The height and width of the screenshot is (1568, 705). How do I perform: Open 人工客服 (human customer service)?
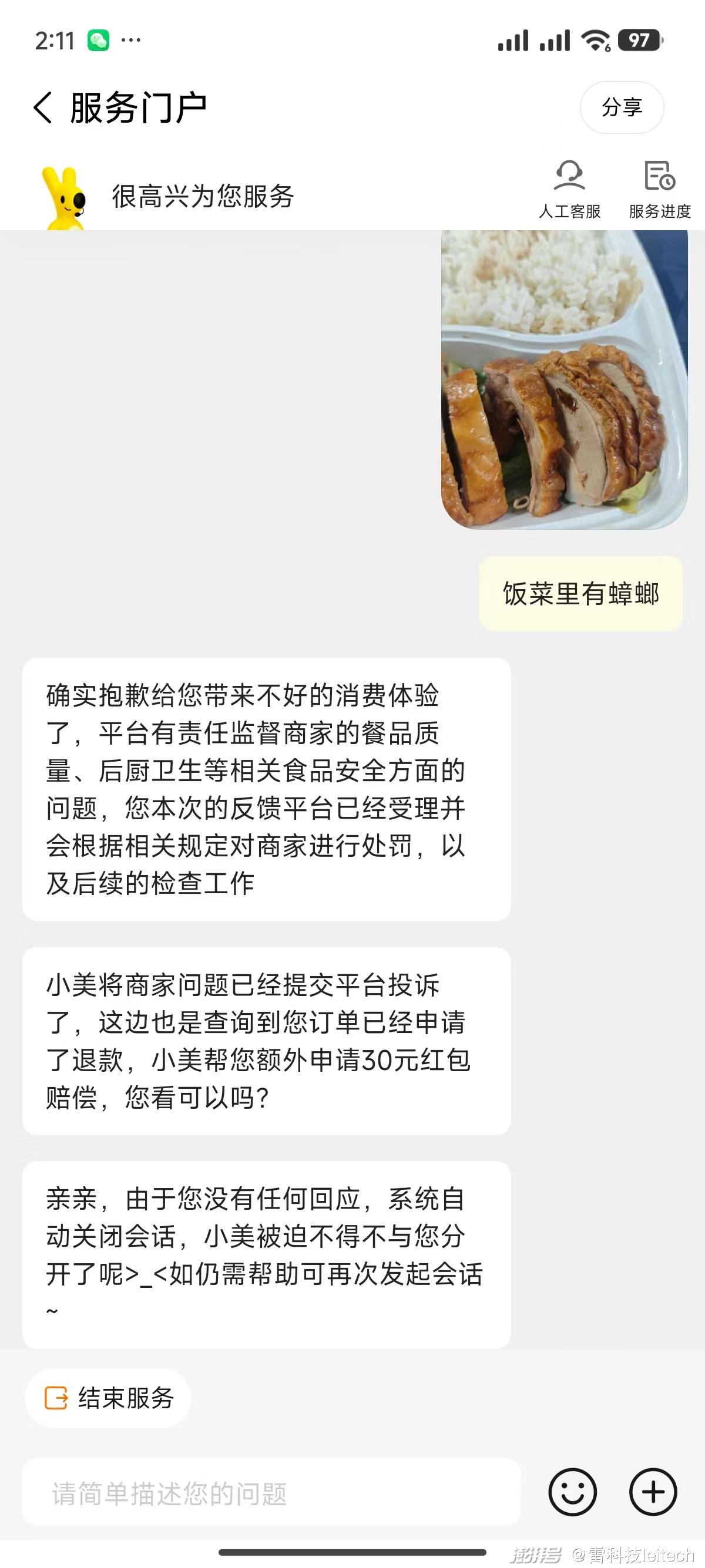click(570, 190)
